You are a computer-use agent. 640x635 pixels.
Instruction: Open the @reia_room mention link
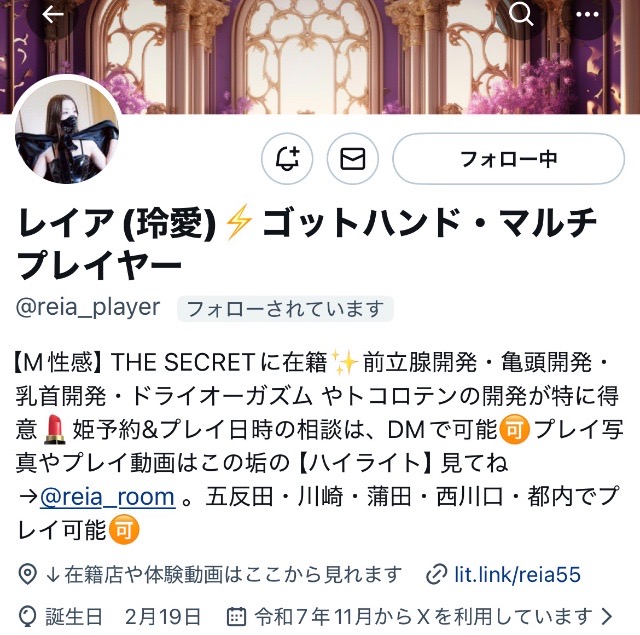[x=107, y=496]
